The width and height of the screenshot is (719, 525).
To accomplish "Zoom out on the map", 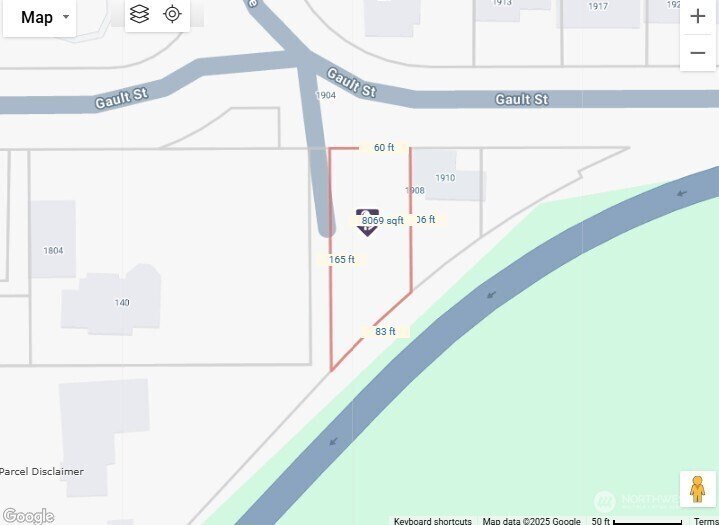I will 697,52.
